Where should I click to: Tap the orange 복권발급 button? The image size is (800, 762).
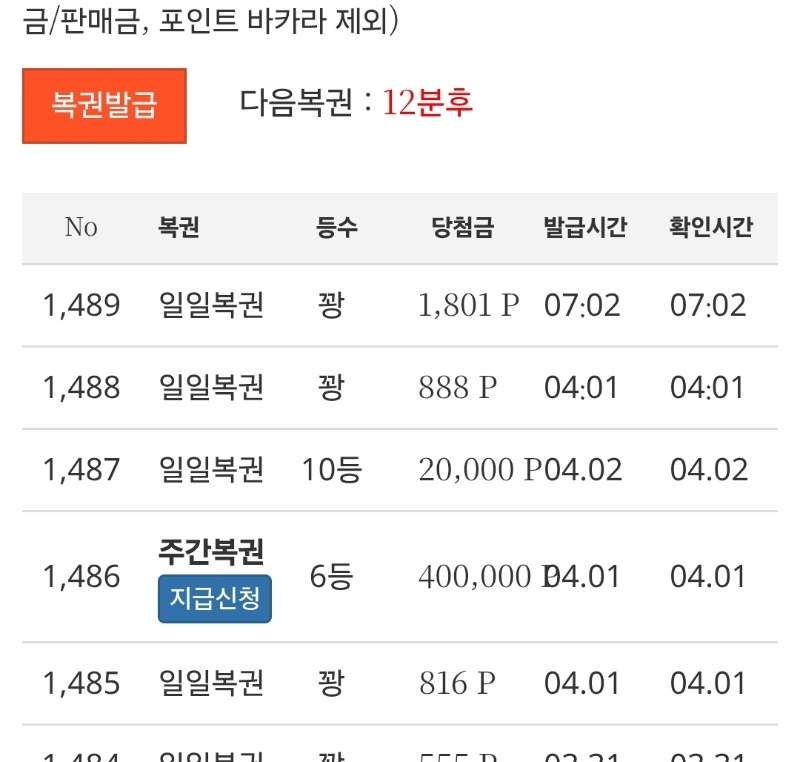(104, 106)
